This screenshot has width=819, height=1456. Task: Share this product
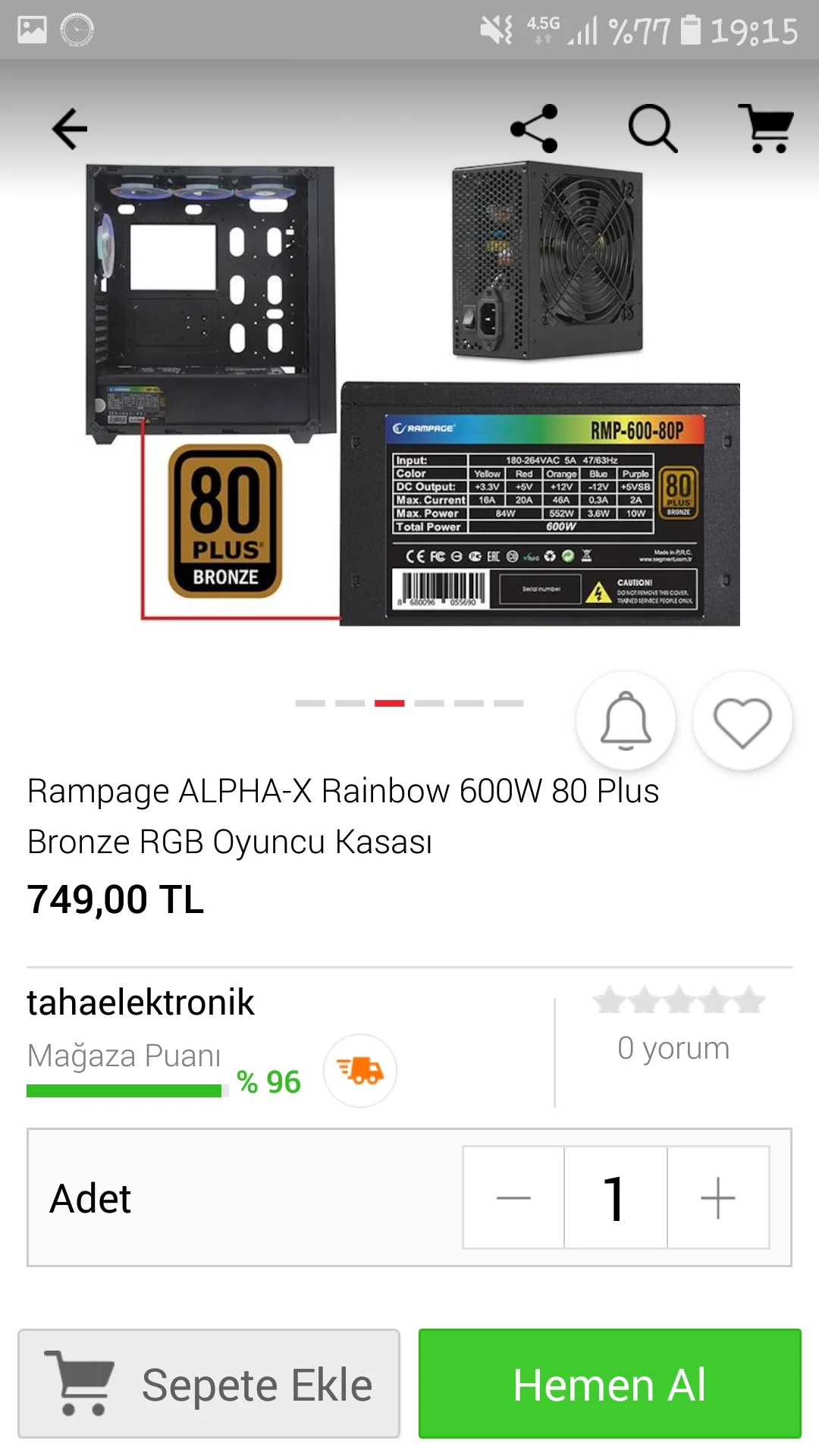point(535,129)
